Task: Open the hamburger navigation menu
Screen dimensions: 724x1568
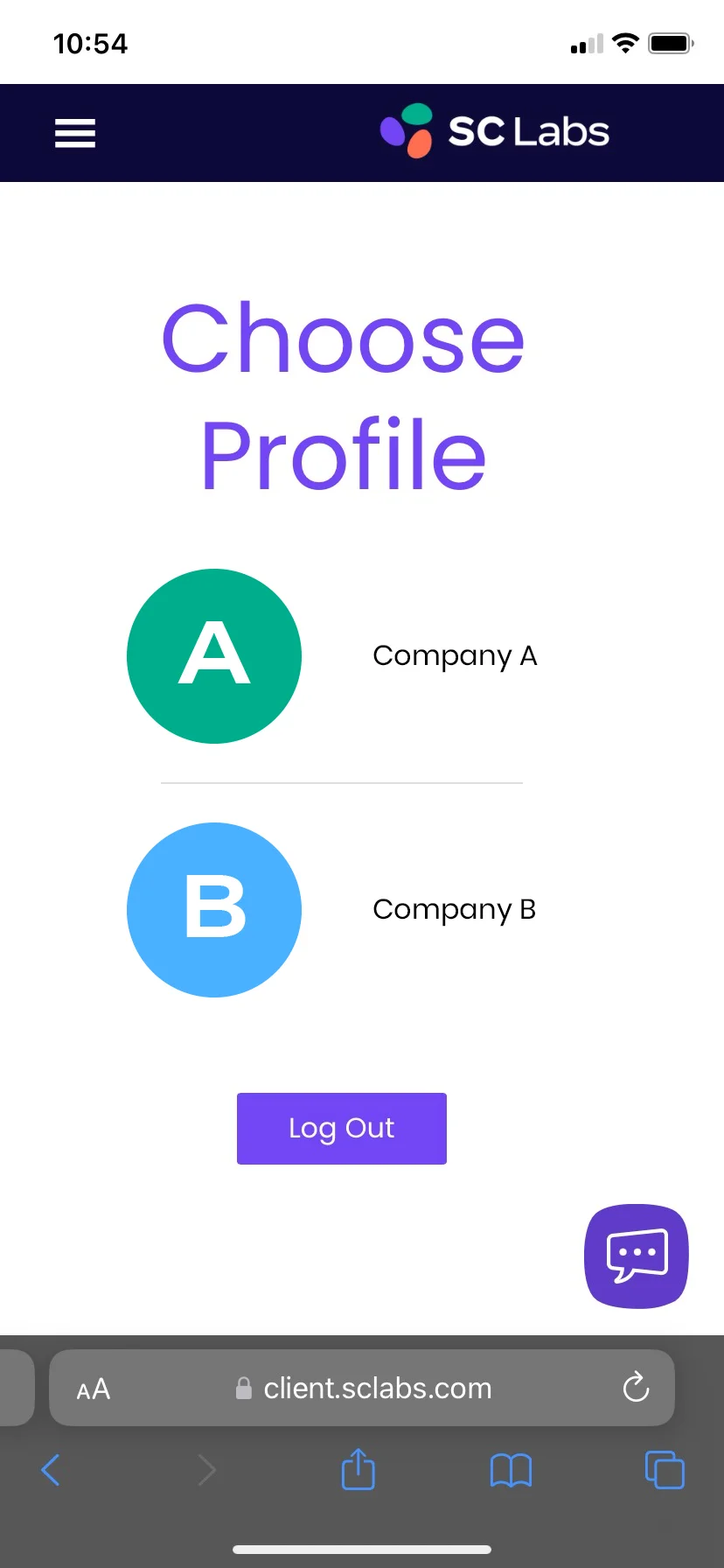Action: click(75, 133)
